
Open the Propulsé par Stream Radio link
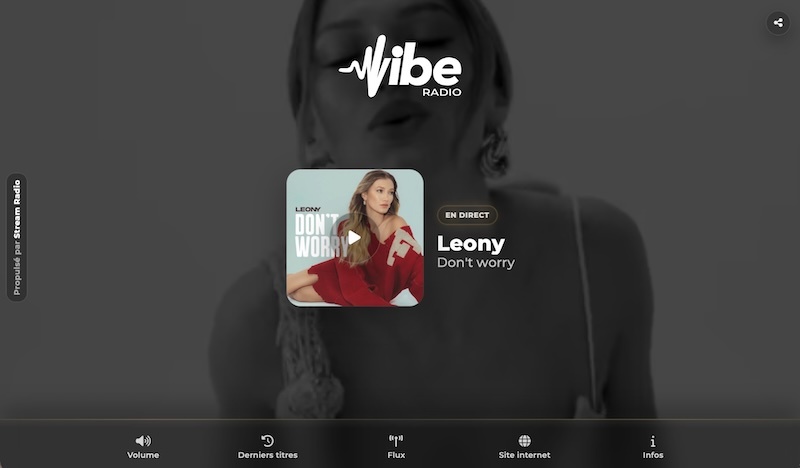tap(16, 237)
